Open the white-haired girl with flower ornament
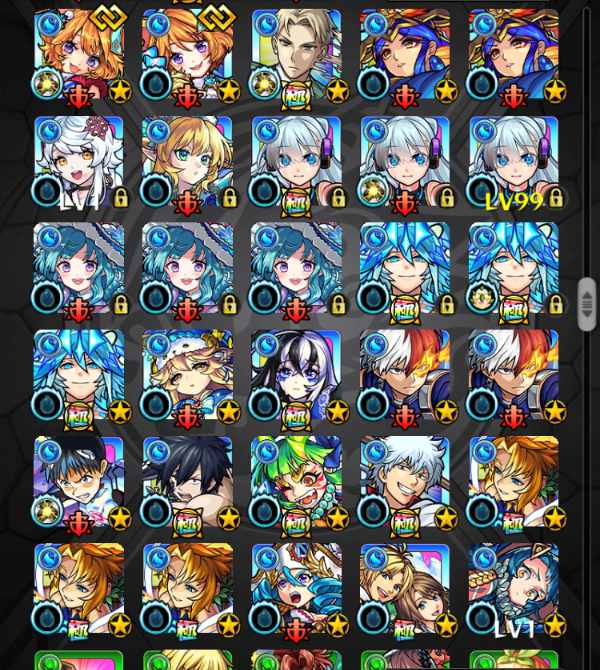 pos(79,162)
